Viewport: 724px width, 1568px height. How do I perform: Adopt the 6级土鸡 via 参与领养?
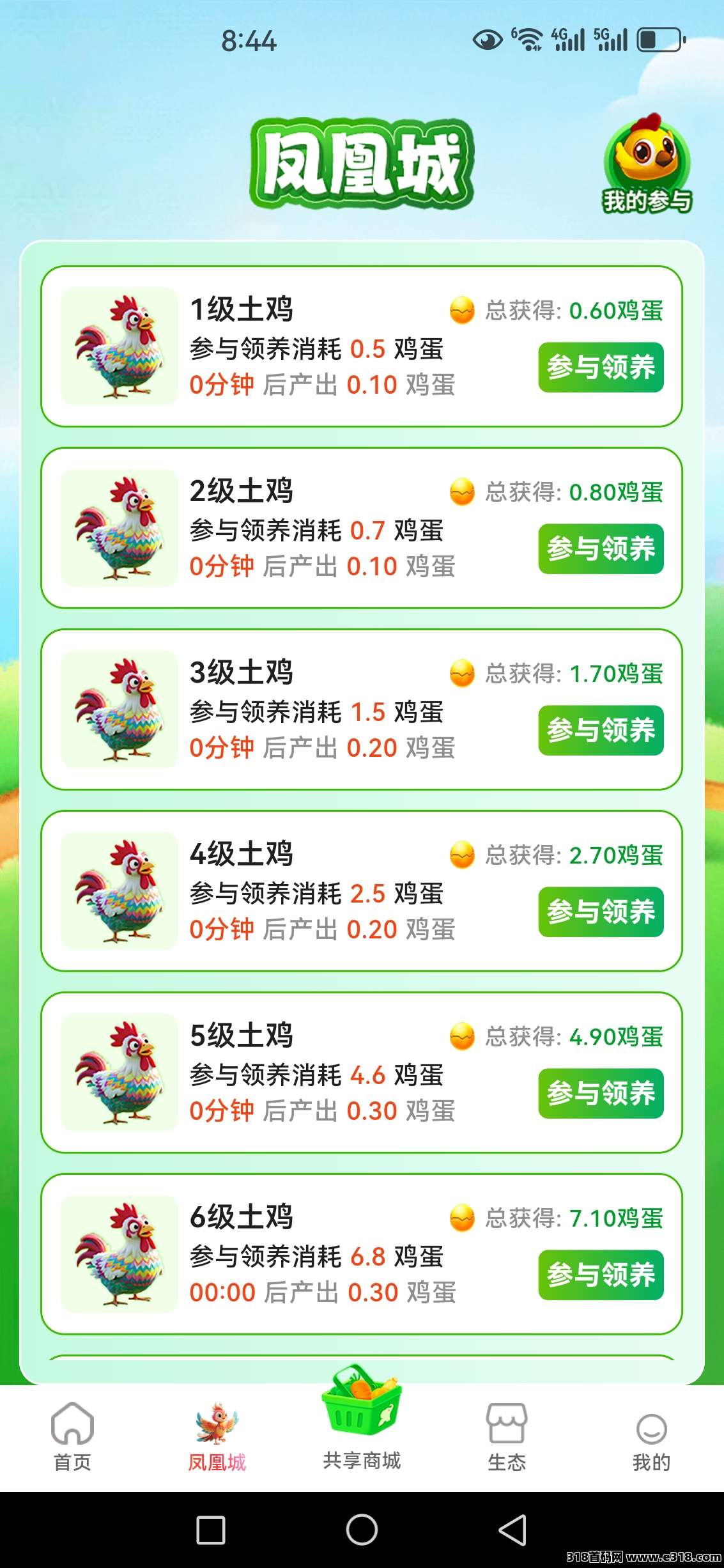click(x=601, y=1275)
